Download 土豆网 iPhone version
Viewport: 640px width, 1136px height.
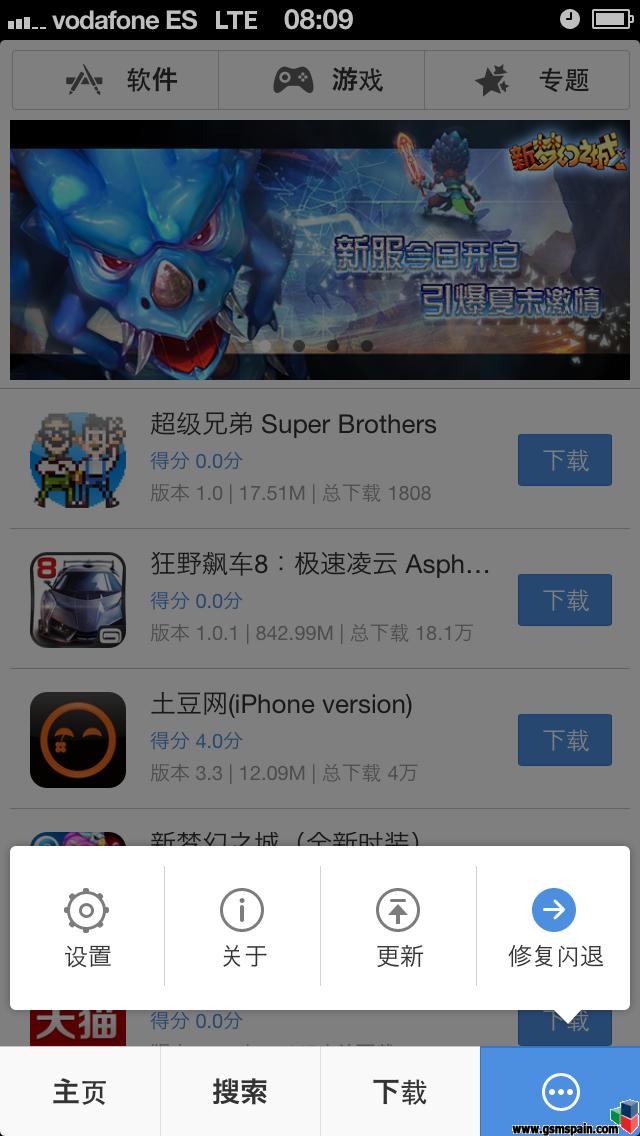(x=565, y=740)
